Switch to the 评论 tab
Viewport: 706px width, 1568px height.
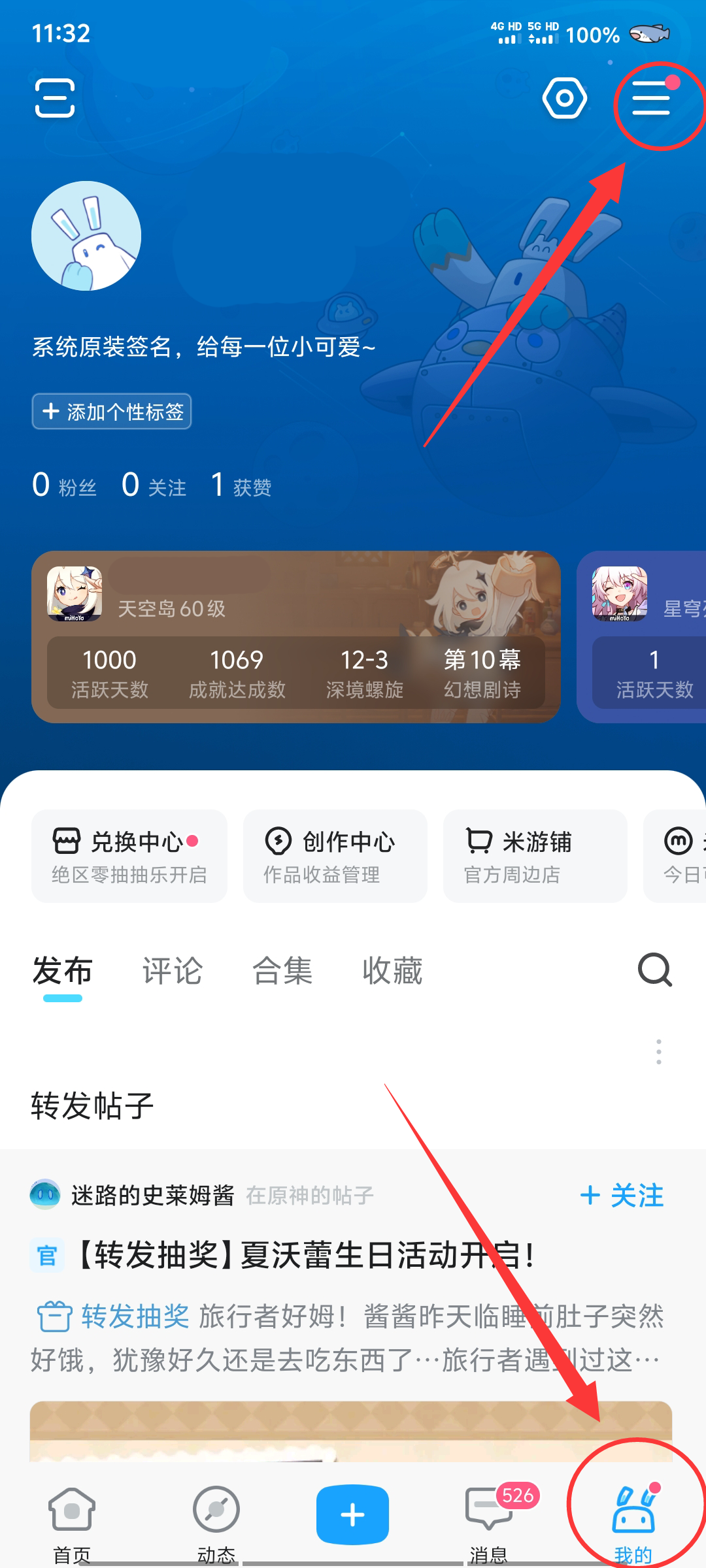pos(173,971)
